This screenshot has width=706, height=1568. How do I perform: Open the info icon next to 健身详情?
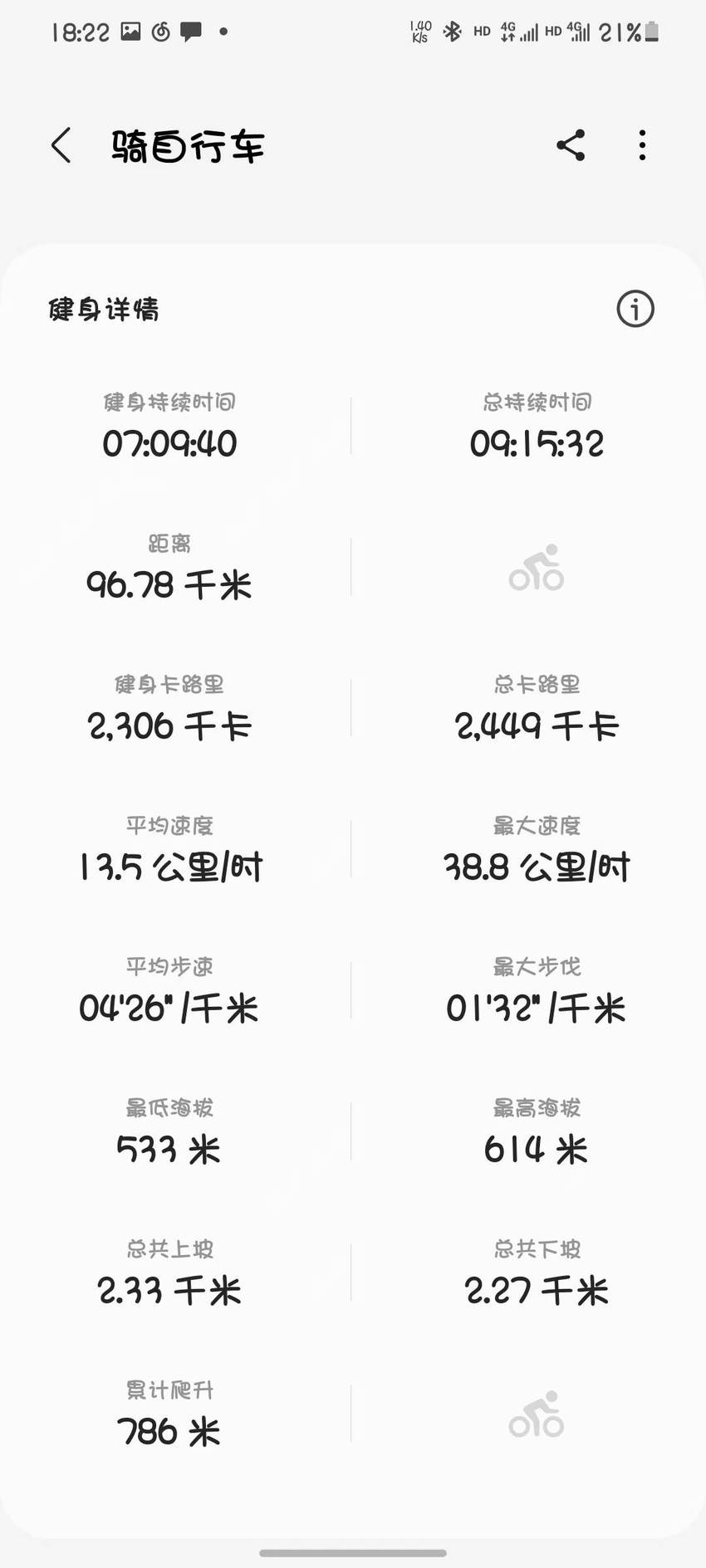coord(635,309)
